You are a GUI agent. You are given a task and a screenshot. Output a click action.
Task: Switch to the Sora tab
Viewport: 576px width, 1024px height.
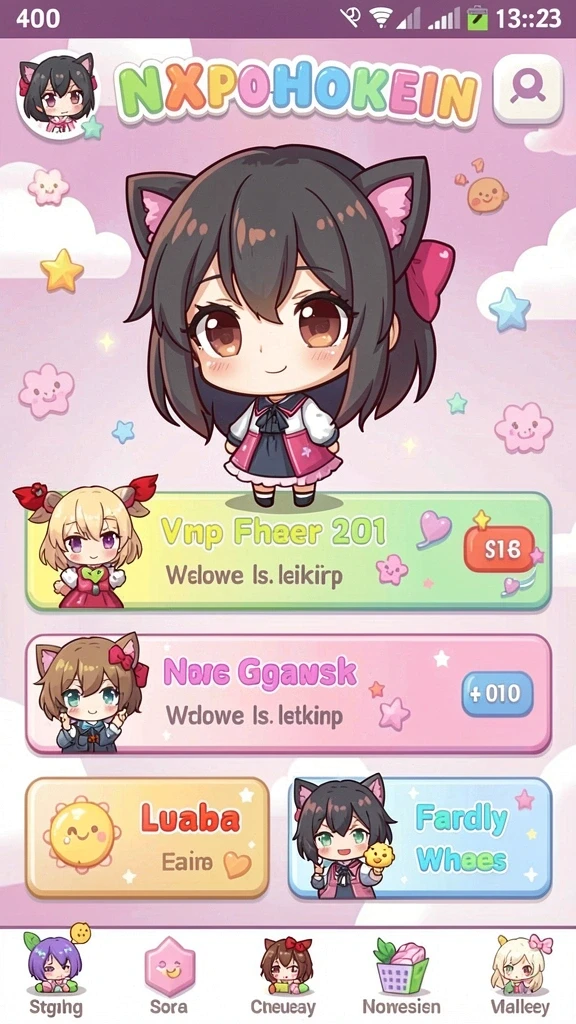point(169,974)
